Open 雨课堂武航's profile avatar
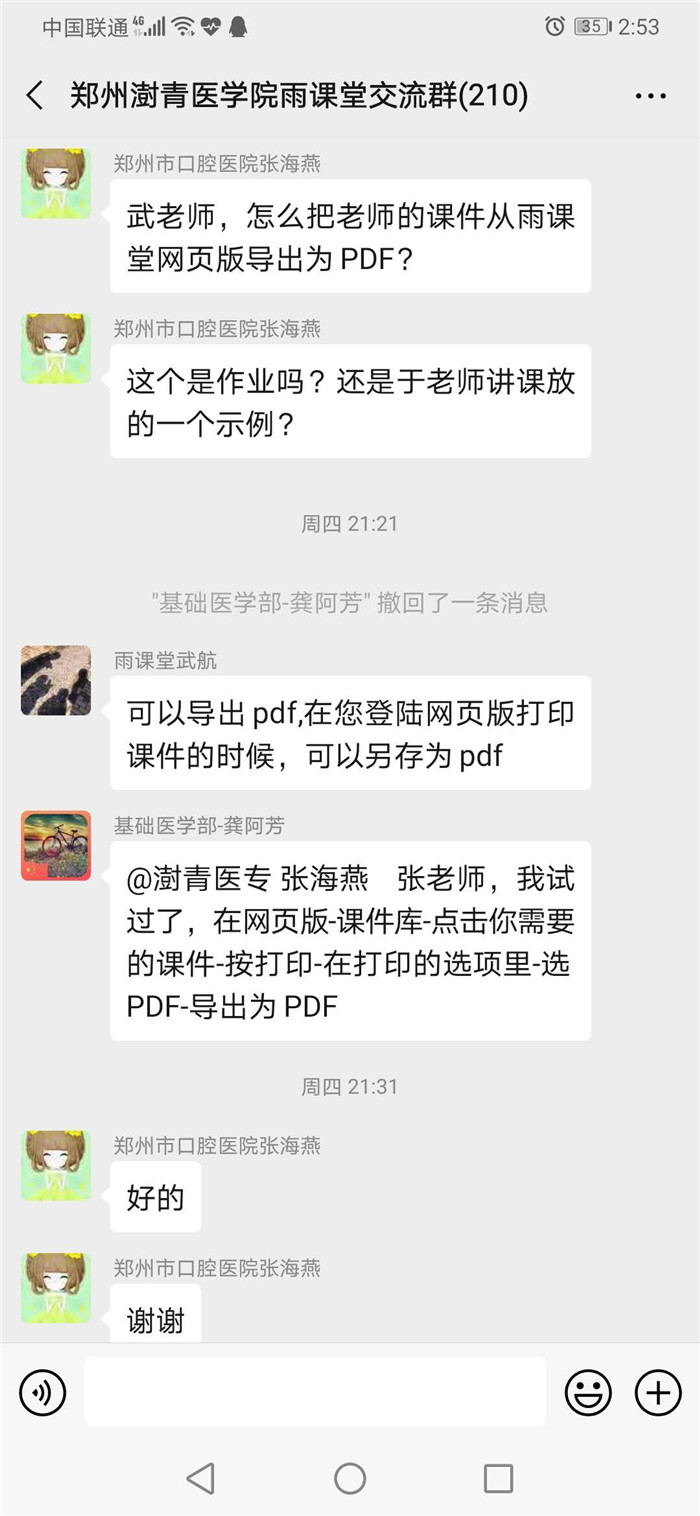 [x=56, y=680]
